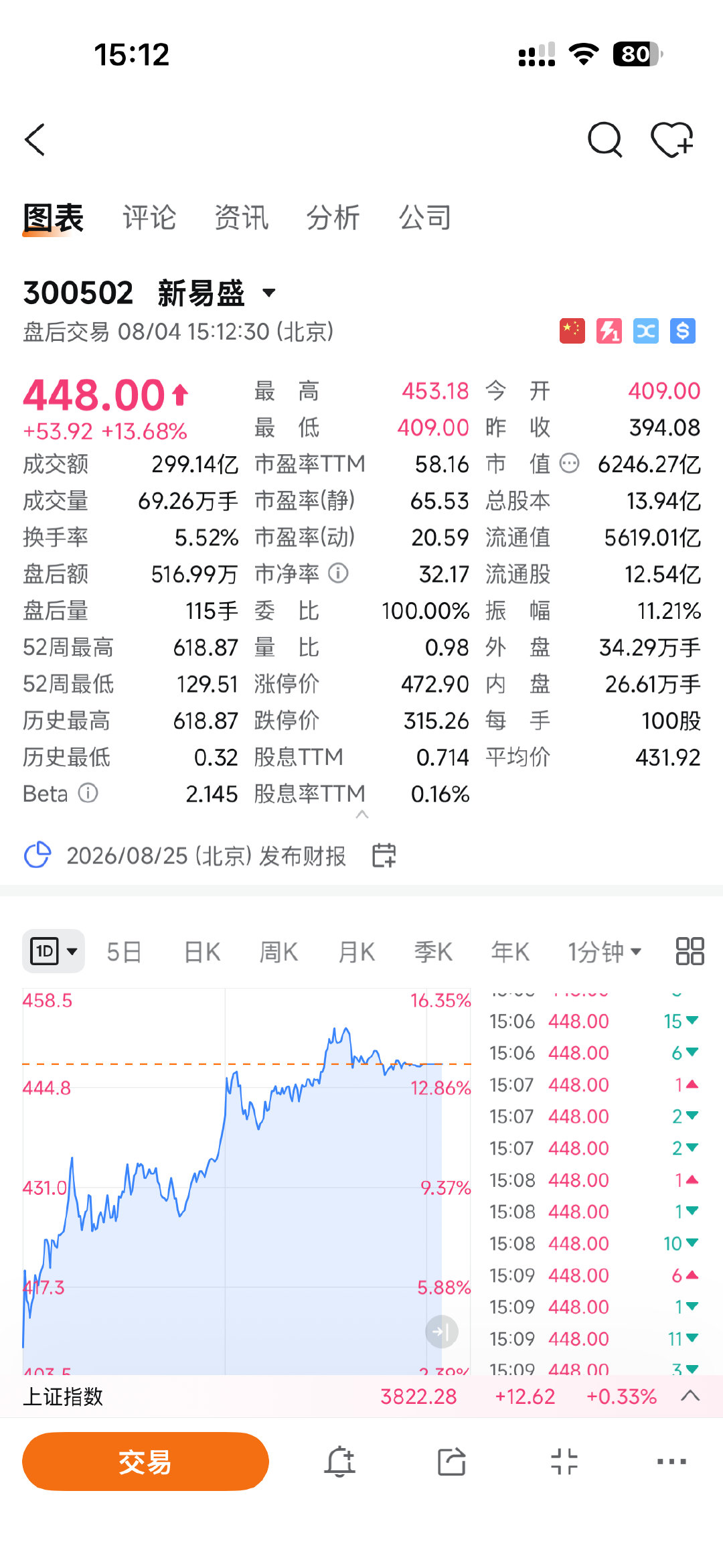This screenshot has width=723, height=1568.
Task: Open the 公司 tab
Action: point(425,218)
